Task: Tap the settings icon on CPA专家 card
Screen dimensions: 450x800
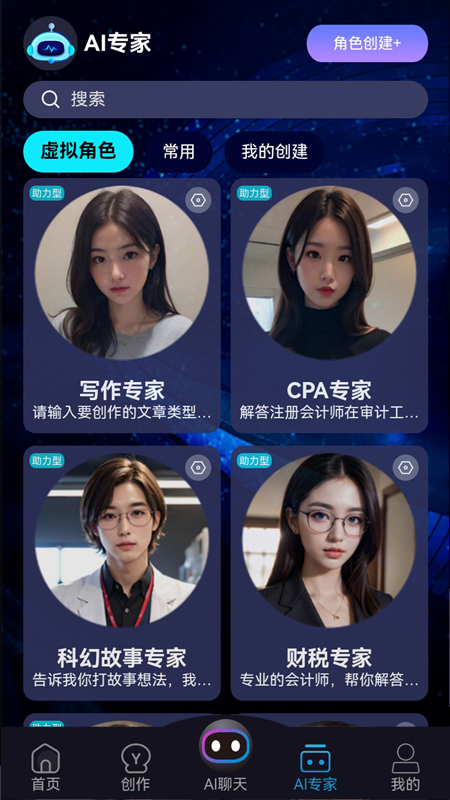Action: (x=406, y=200)
